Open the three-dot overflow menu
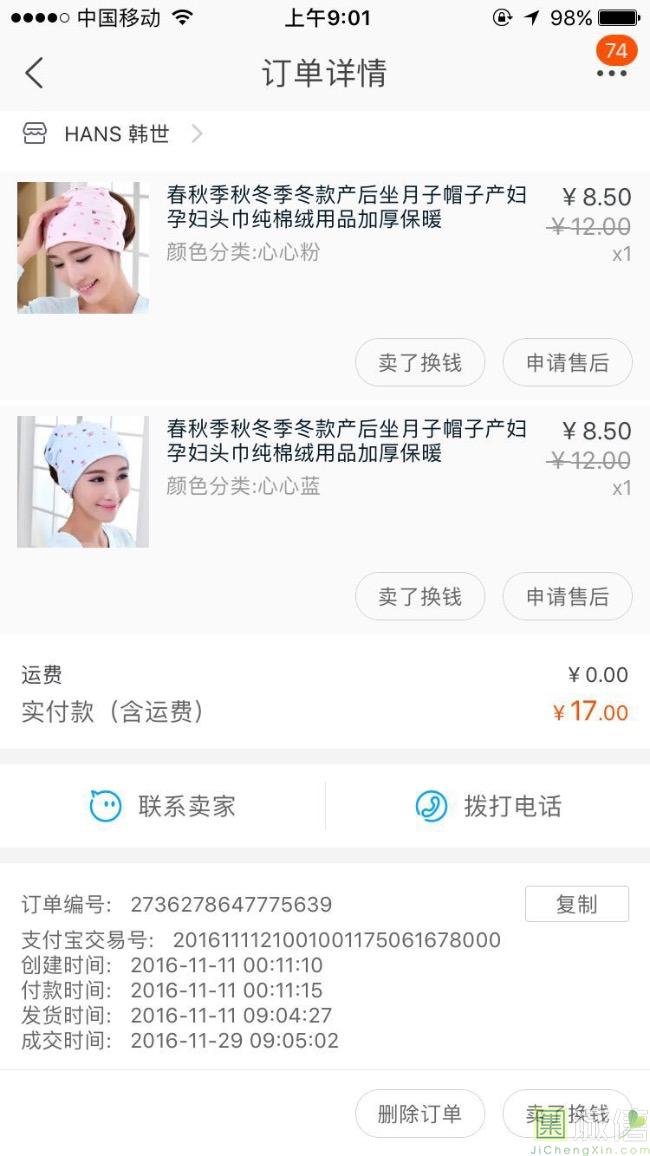650x1156 pixels. click(x=611, y=73)
